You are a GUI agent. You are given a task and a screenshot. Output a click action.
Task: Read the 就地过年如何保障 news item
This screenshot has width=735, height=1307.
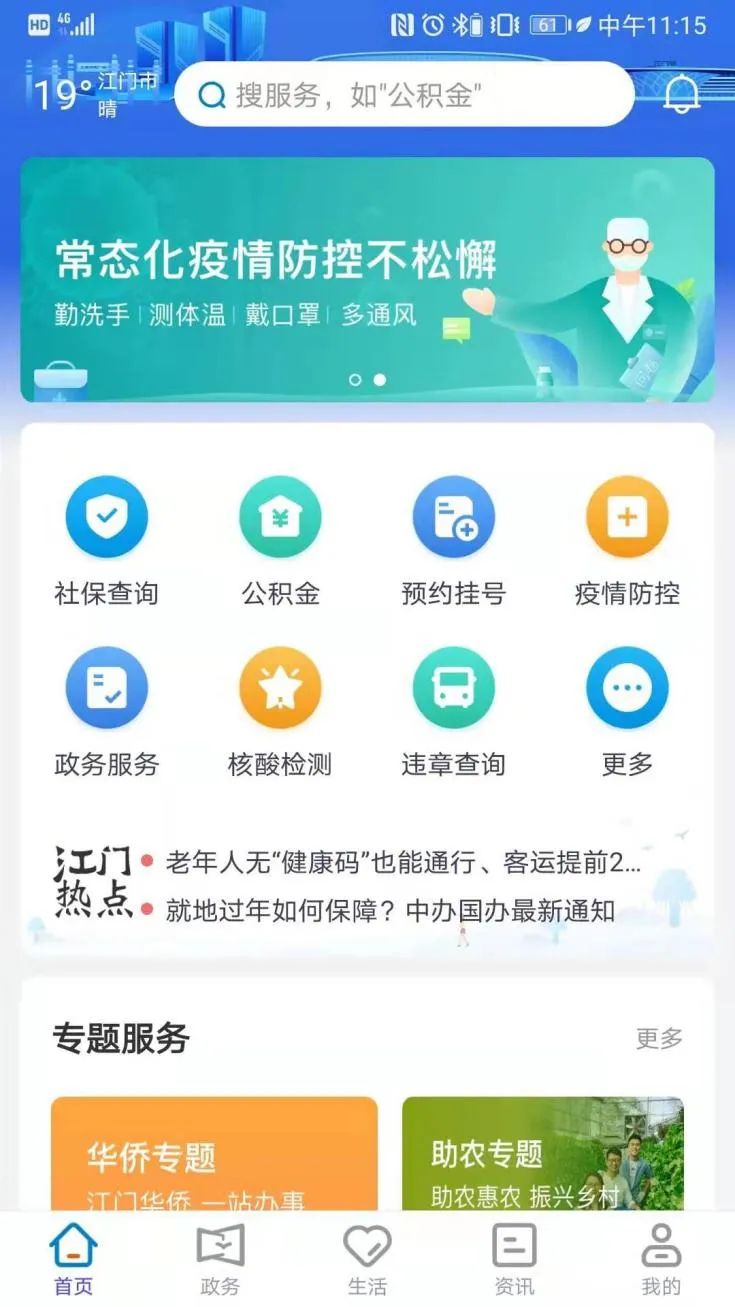click(x=390, y=910)
